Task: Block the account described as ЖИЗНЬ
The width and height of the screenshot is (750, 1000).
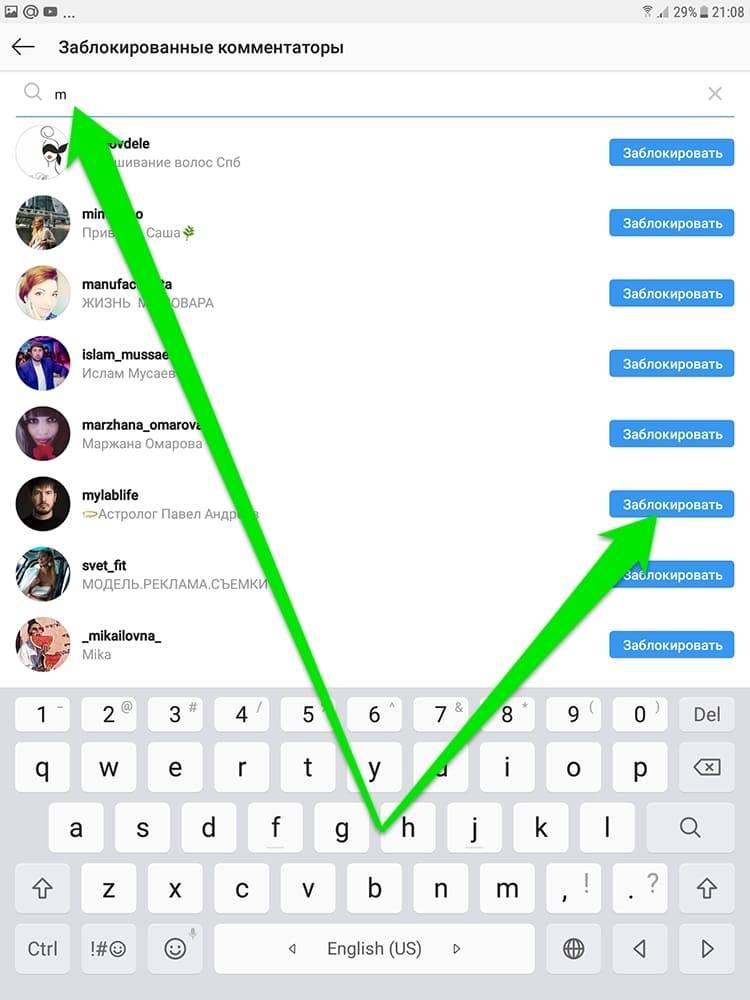Action: (x=671, y=293)
